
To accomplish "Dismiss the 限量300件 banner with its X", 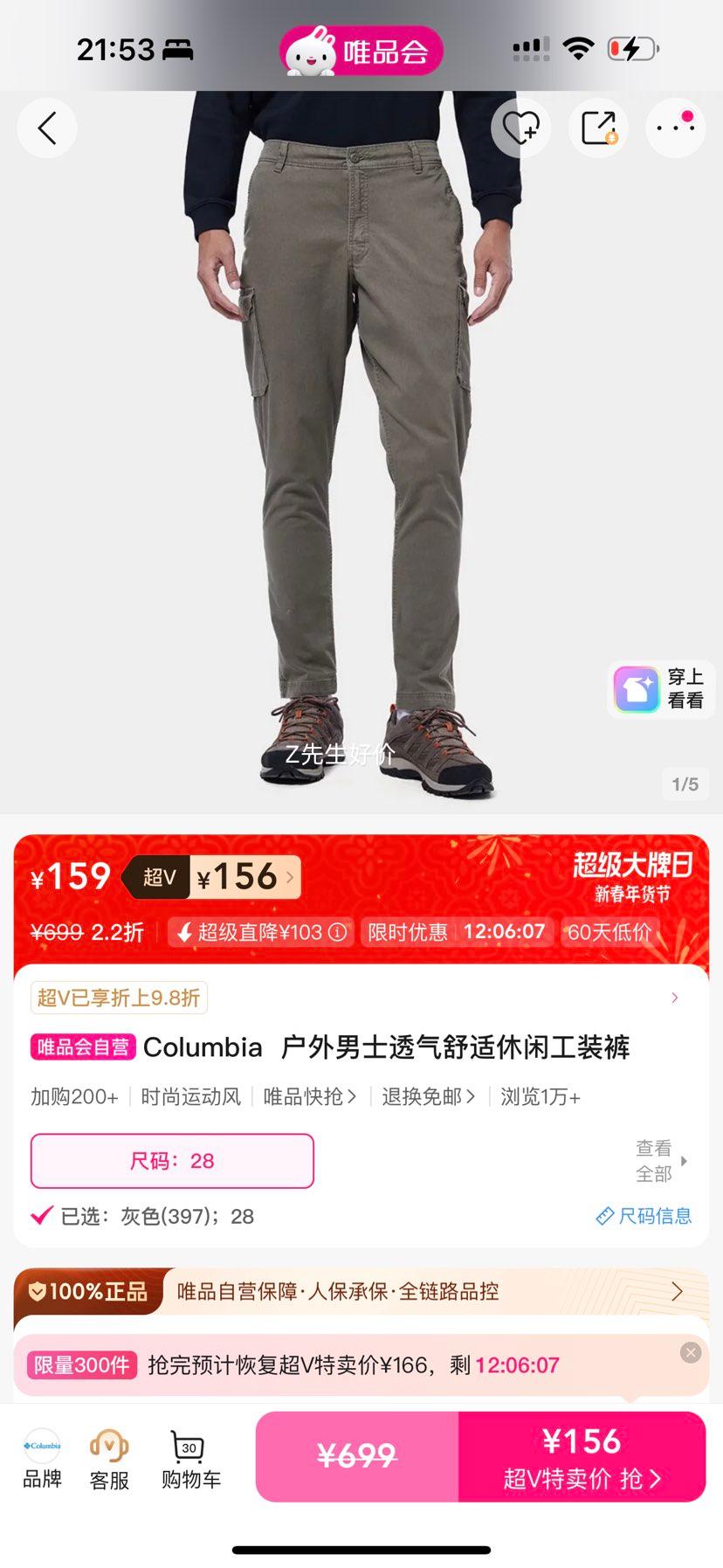I will click(691, 1351).
